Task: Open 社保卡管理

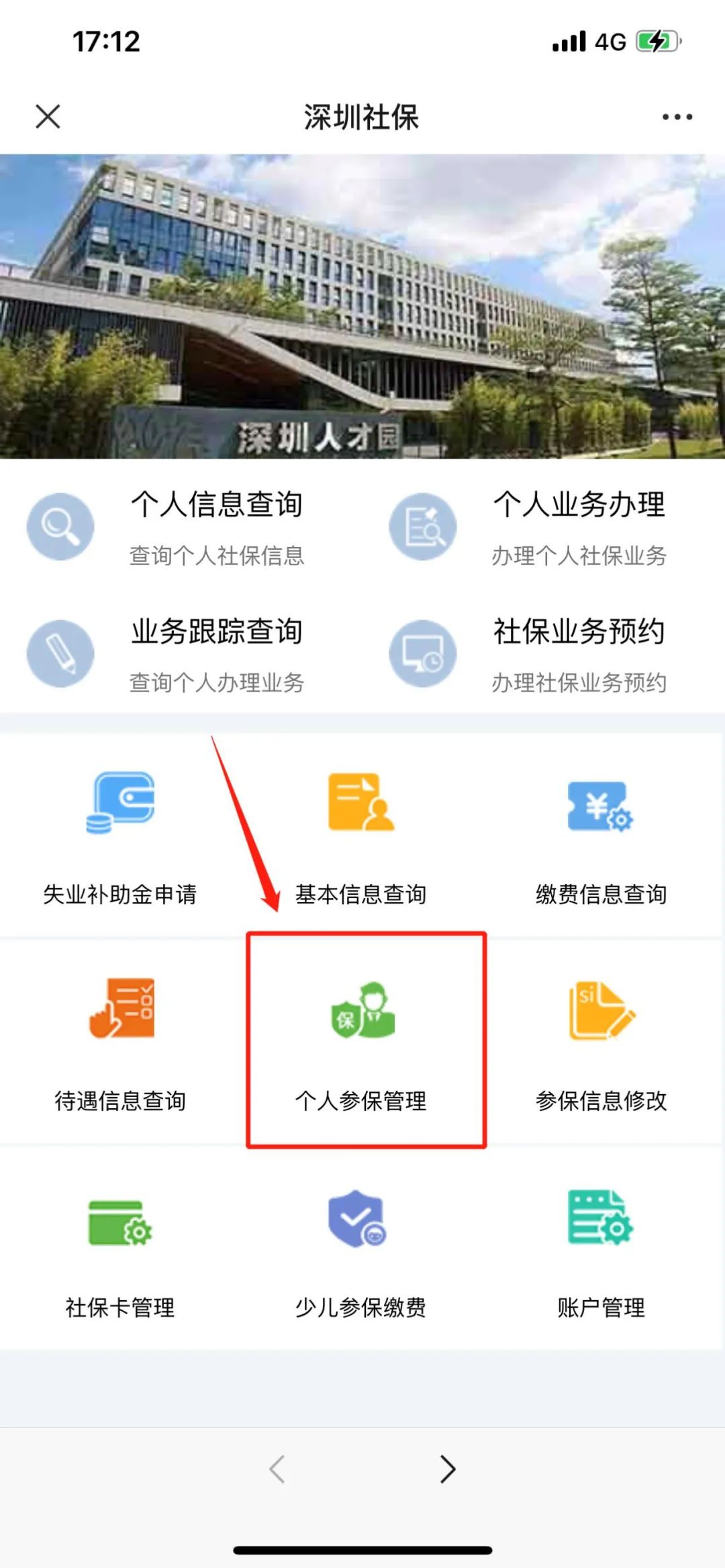Action: pos(120,1250)
